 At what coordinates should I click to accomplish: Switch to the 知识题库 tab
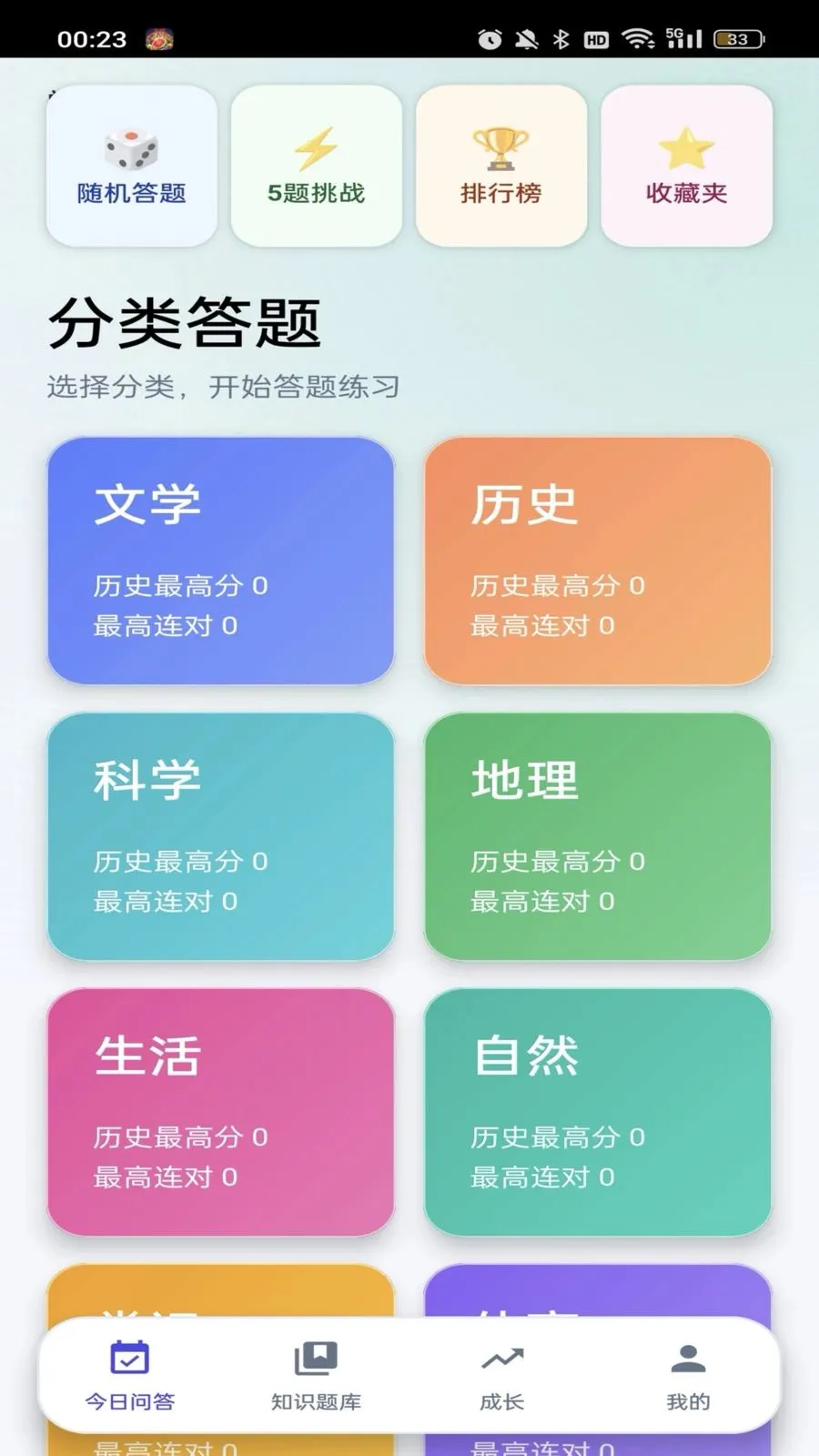pyautogui.click(x=316, y=1376)
